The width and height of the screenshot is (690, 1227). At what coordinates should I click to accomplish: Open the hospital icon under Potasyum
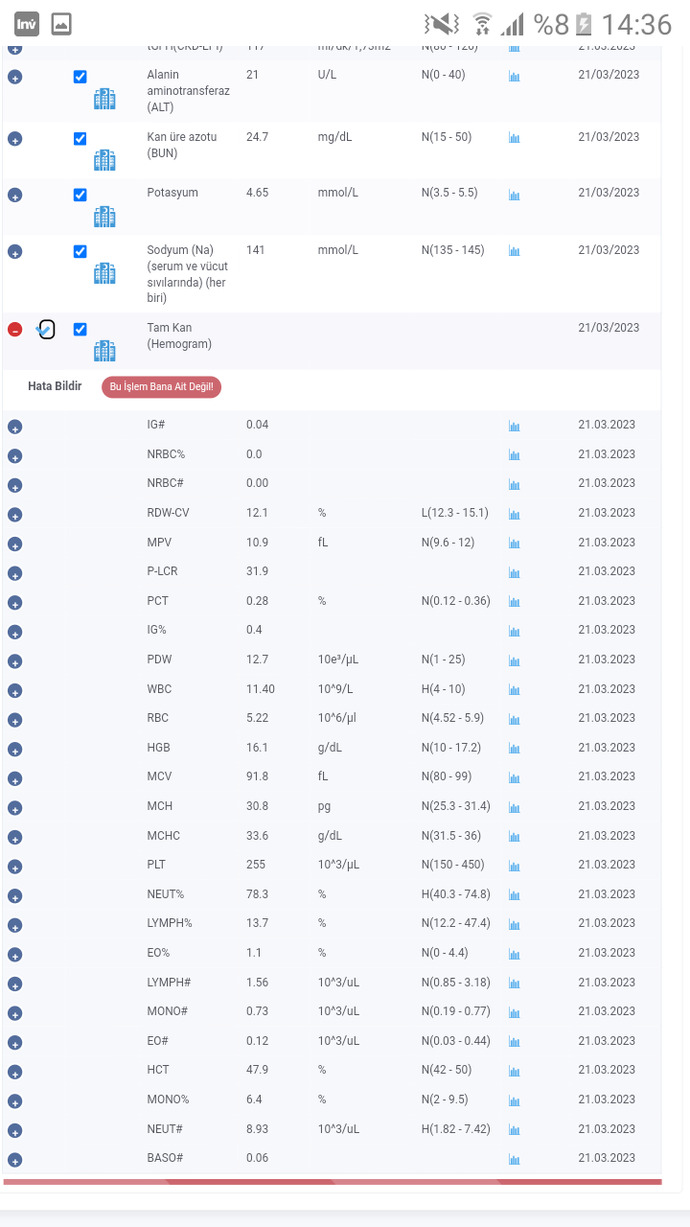tap(104, 216)
